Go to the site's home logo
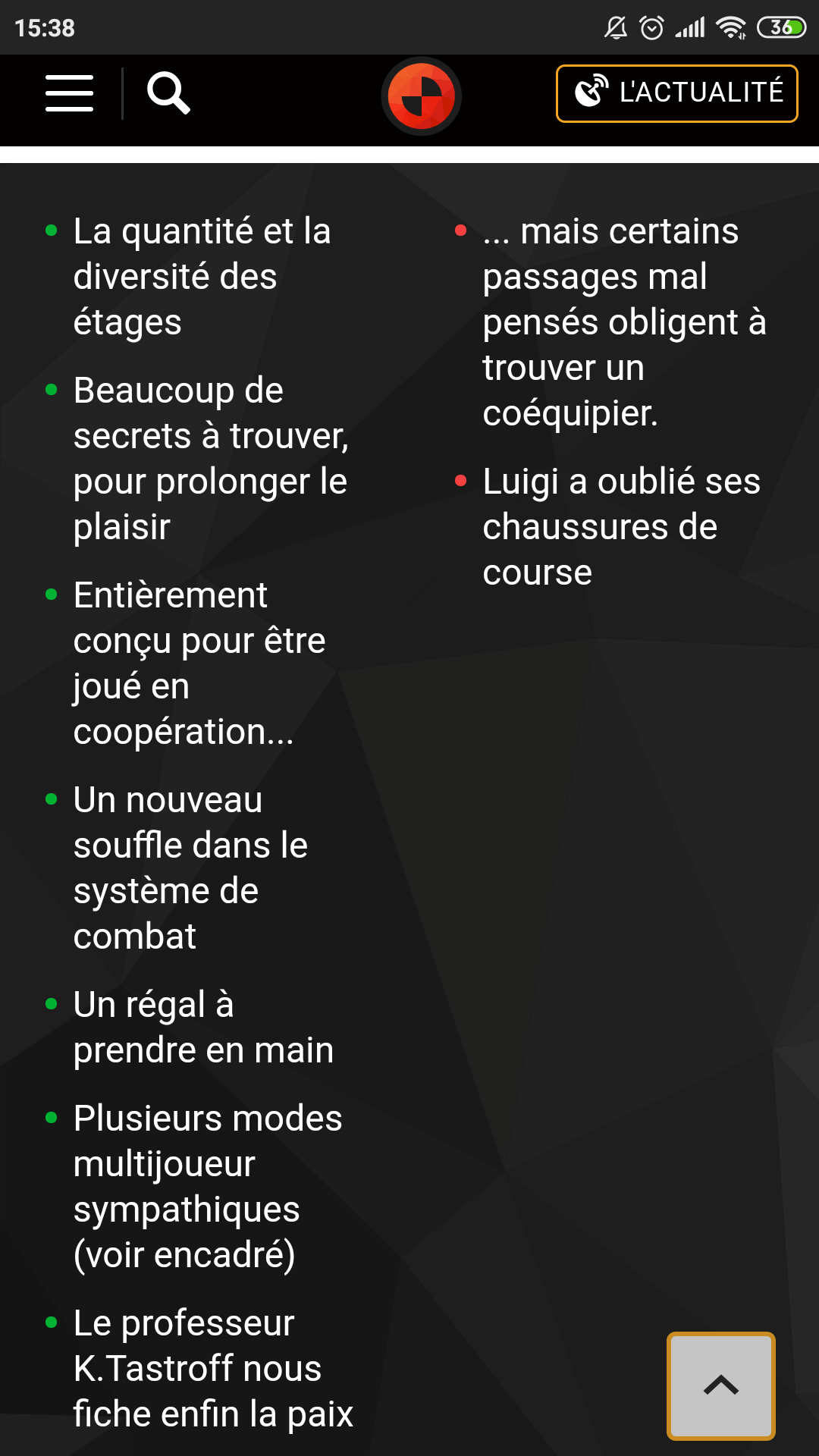 (x=421, y=96)
